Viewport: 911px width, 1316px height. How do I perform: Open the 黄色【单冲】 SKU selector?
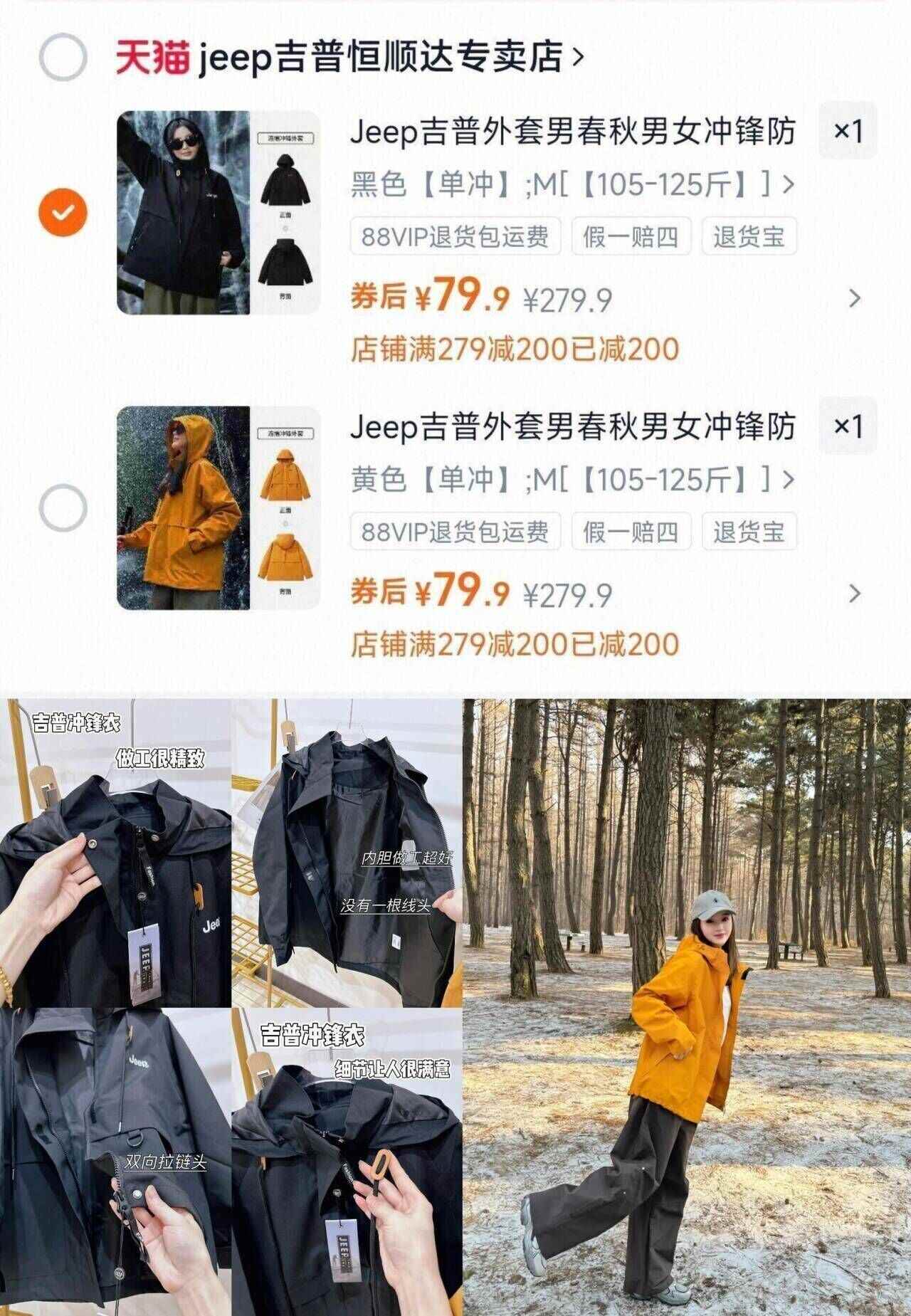click(562, 480)
